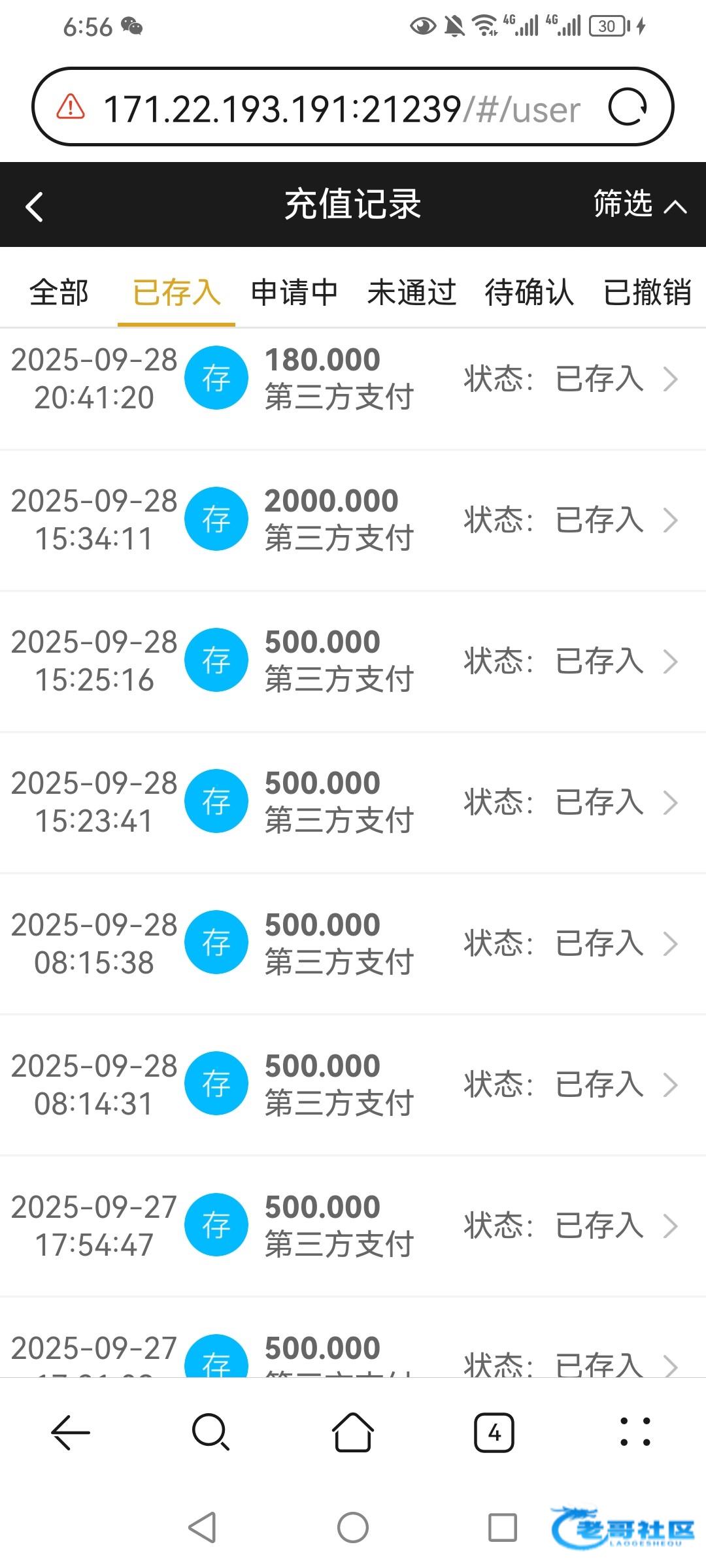This screenshot has height=1568, width=706.
Task: Show 申请中 records
Action: pyautogui.click(x=294, y=292)
